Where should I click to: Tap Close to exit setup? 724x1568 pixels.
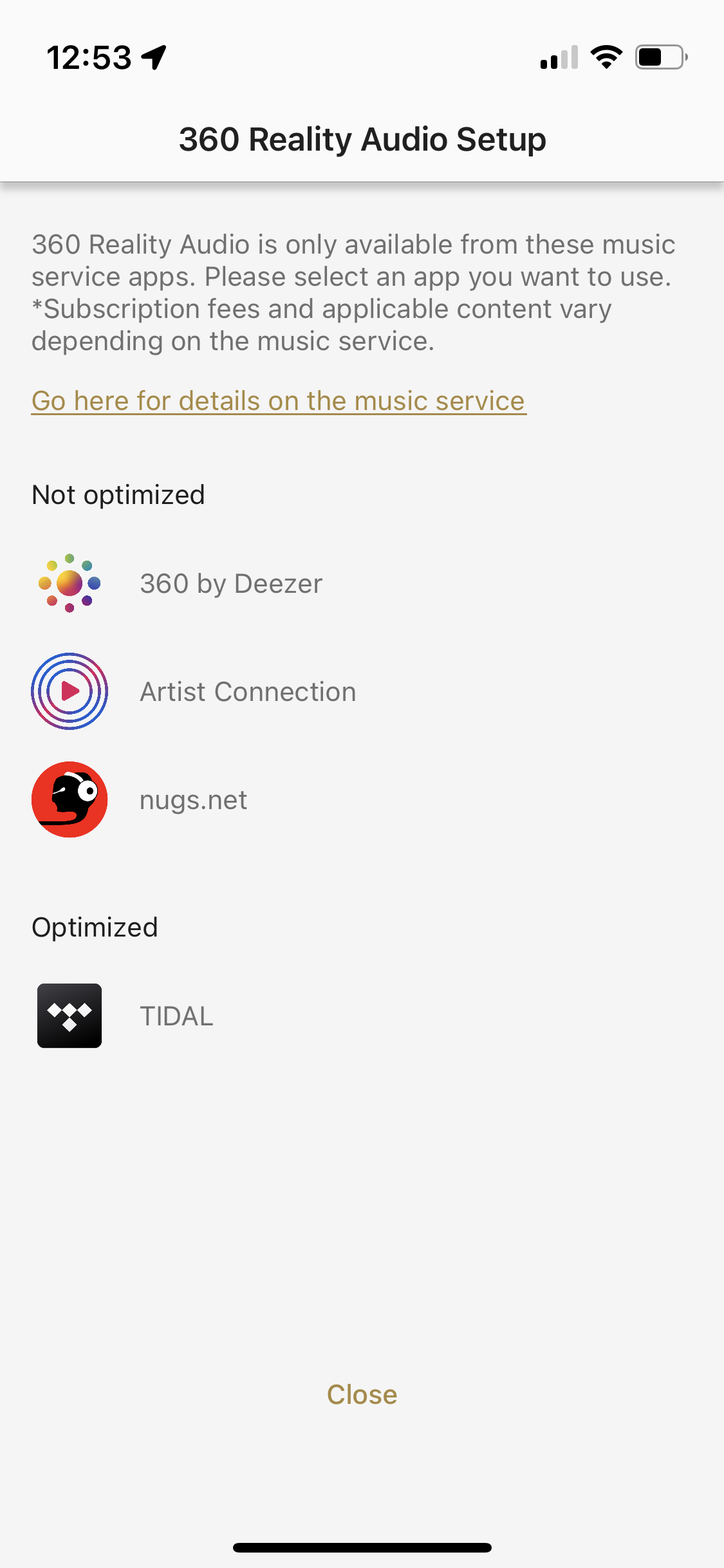pos(362,1395)
